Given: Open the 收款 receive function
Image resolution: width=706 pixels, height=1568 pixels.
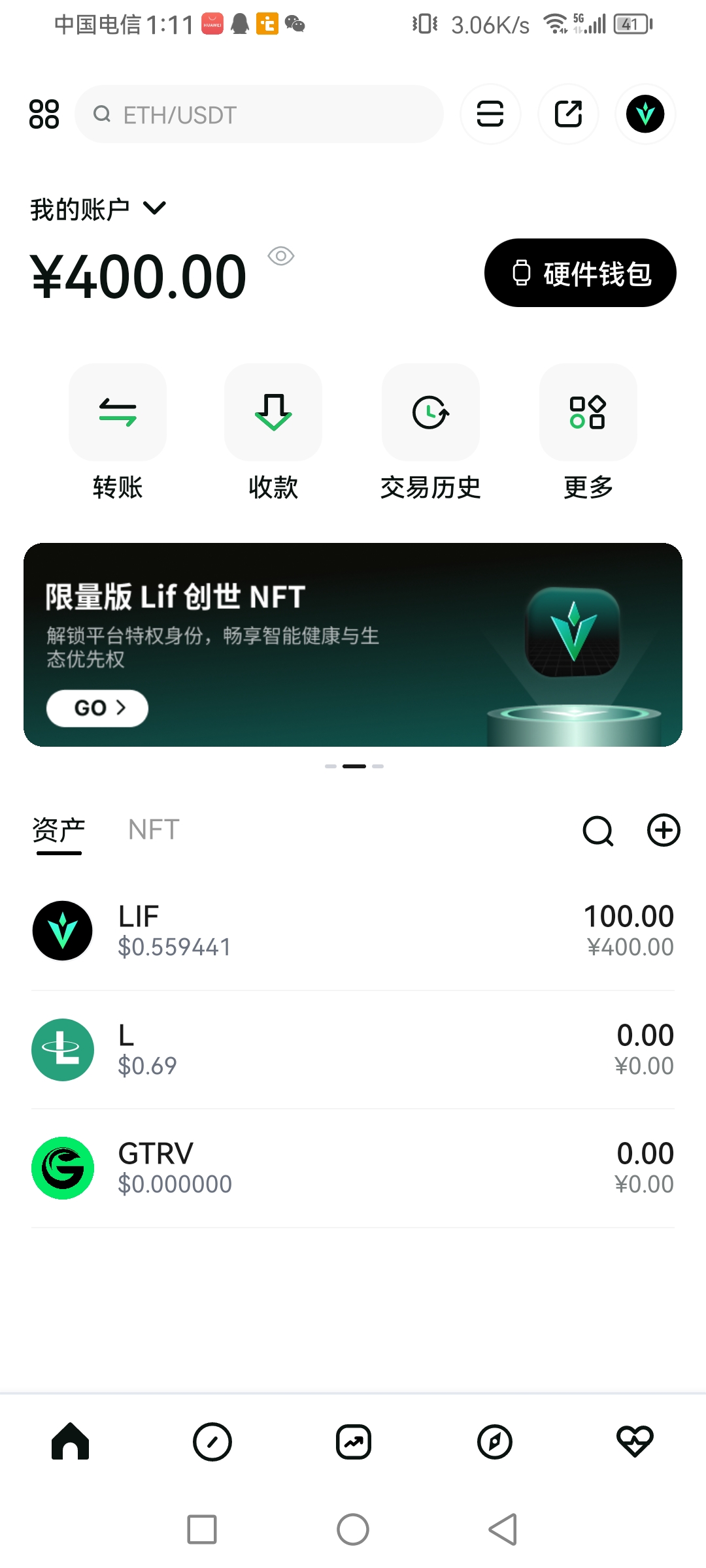Looking at the screenshot, I should (273, 412).
